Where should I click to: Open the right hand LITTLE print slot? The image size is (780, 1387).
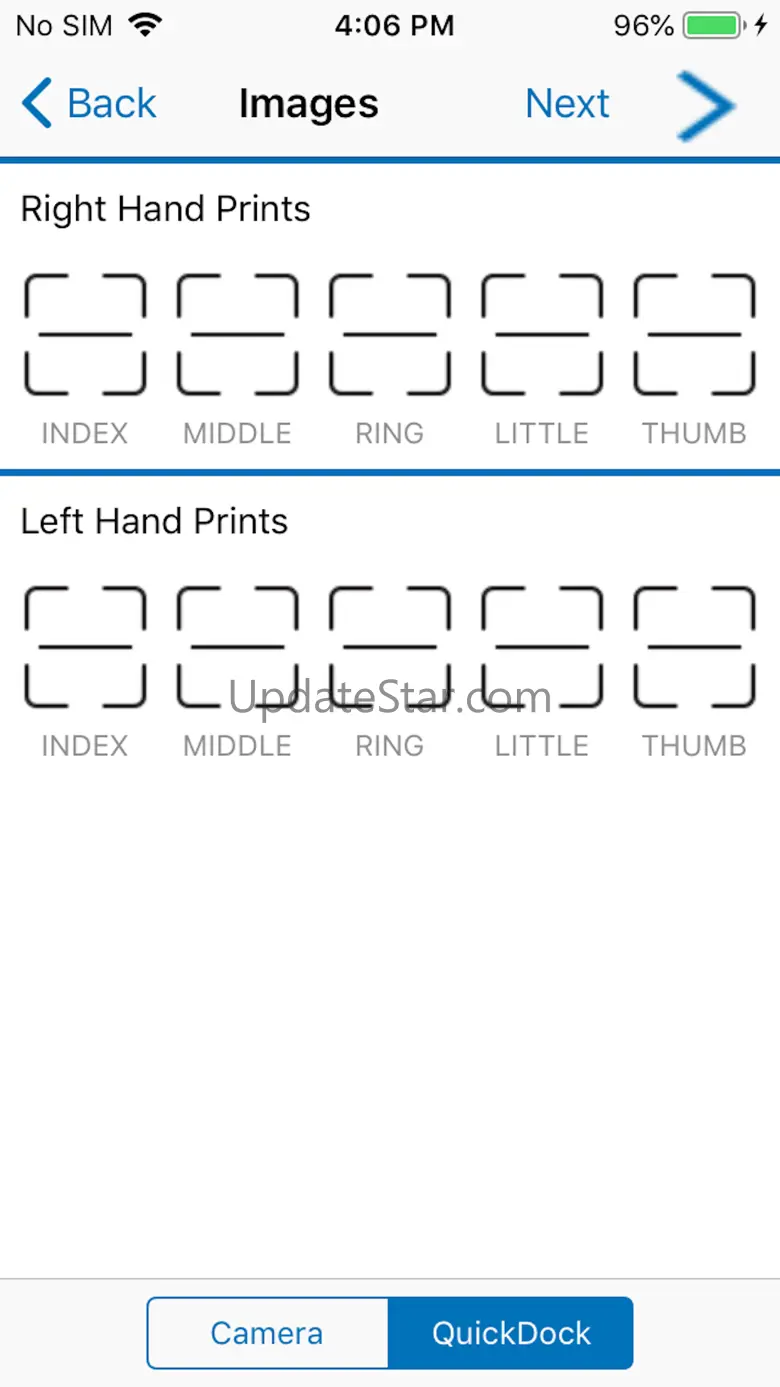tap(542, 335)
